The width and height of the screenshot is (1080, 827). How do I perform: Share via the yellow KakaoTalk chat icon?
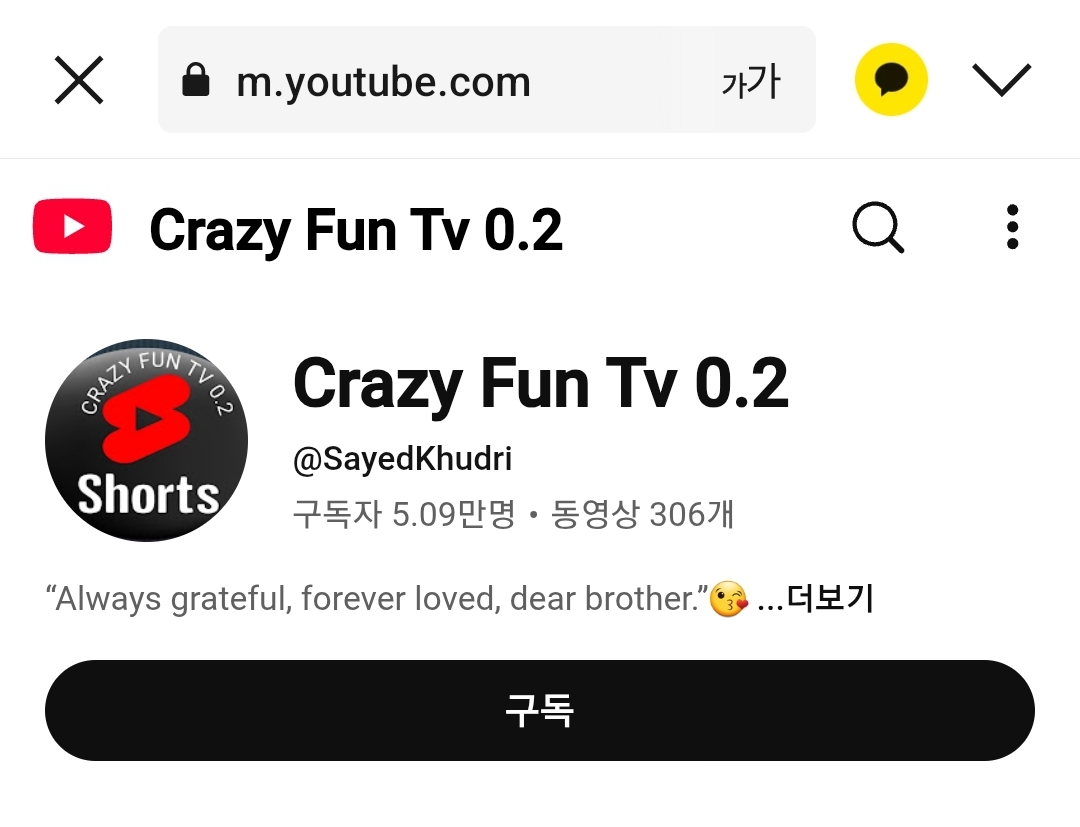pos(891,80)
